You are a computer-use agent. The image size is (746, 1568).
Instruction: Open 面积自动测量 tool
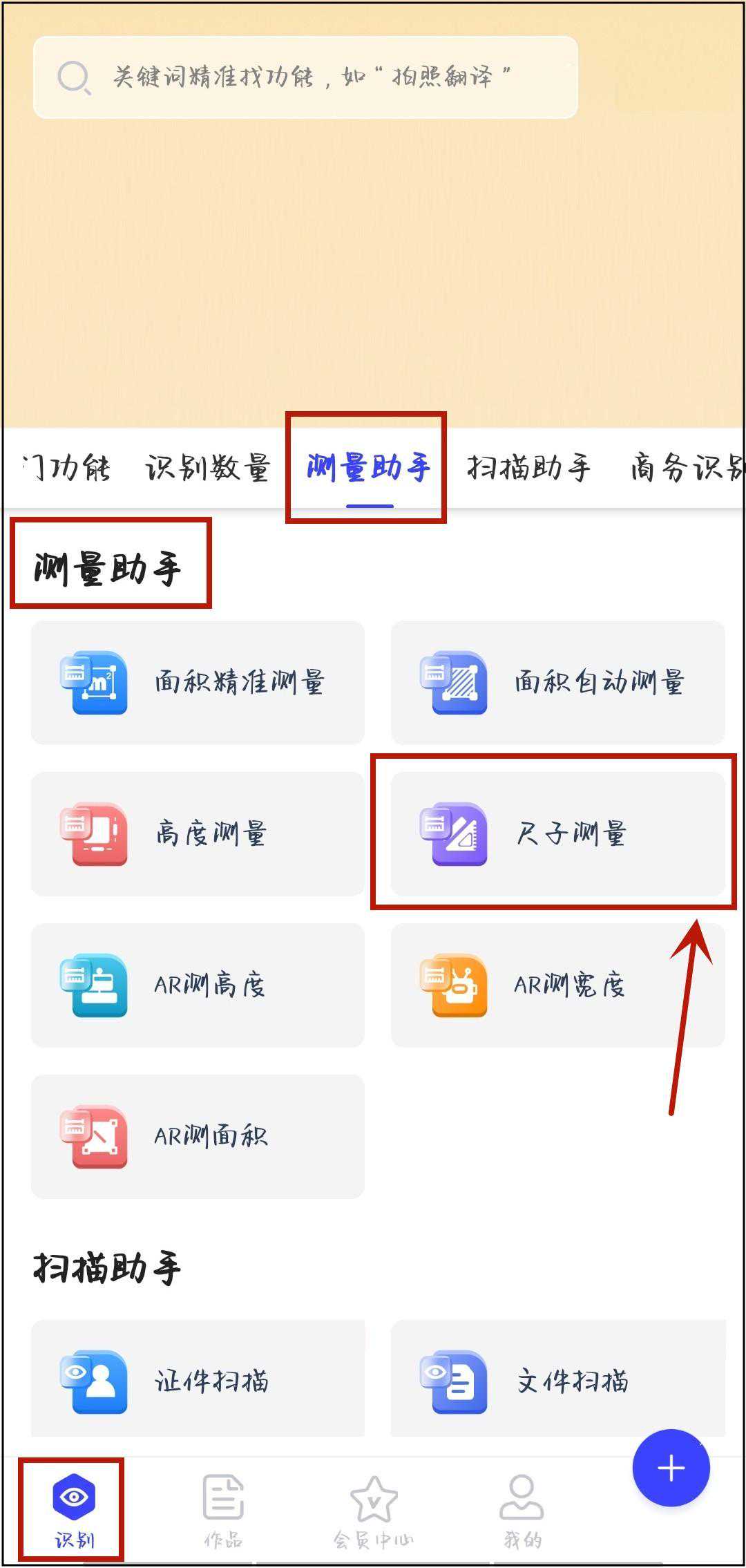pyautogui.click(x=557, y=682)
